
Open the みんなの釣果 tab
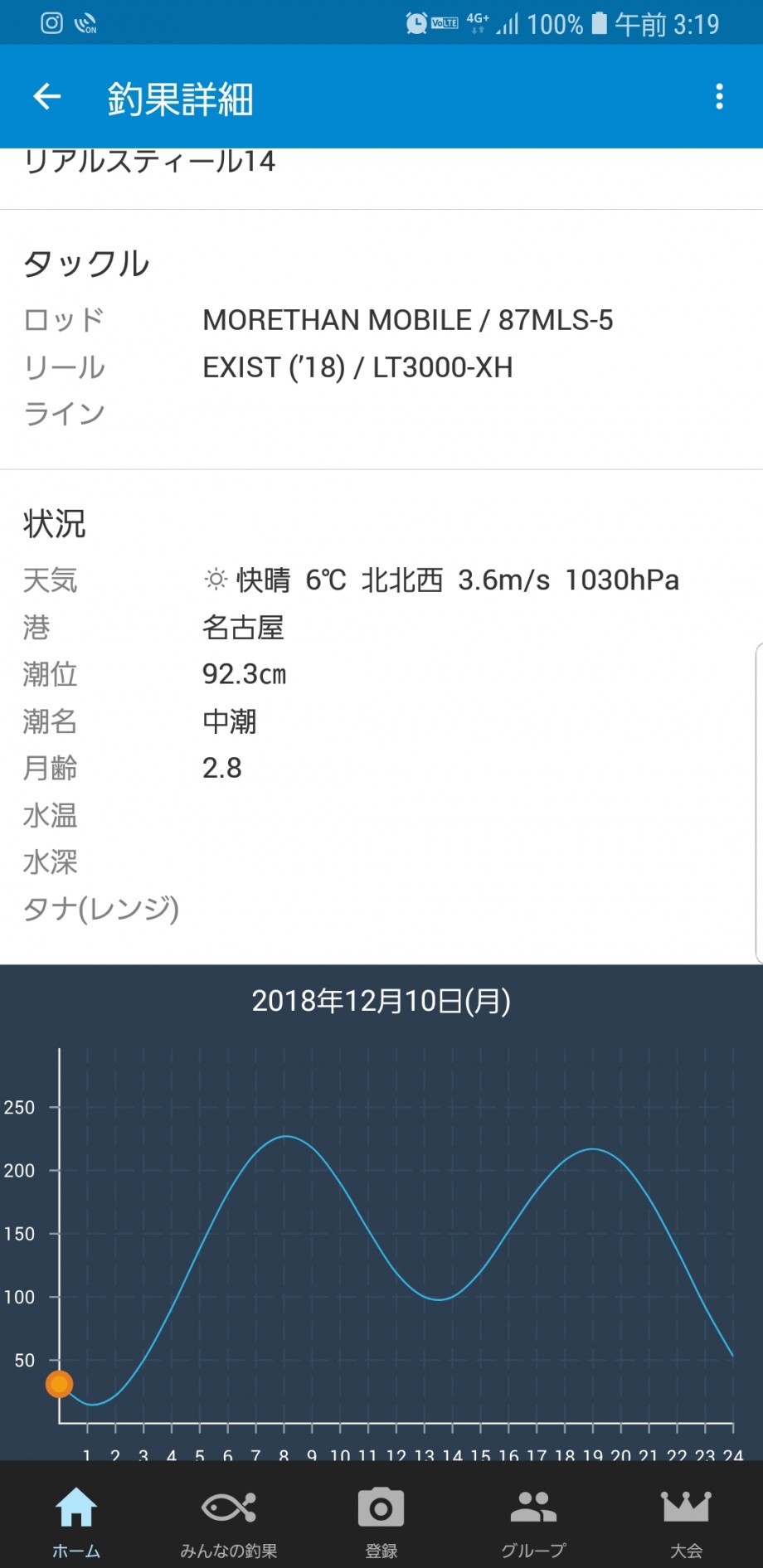click(229, 1522)
